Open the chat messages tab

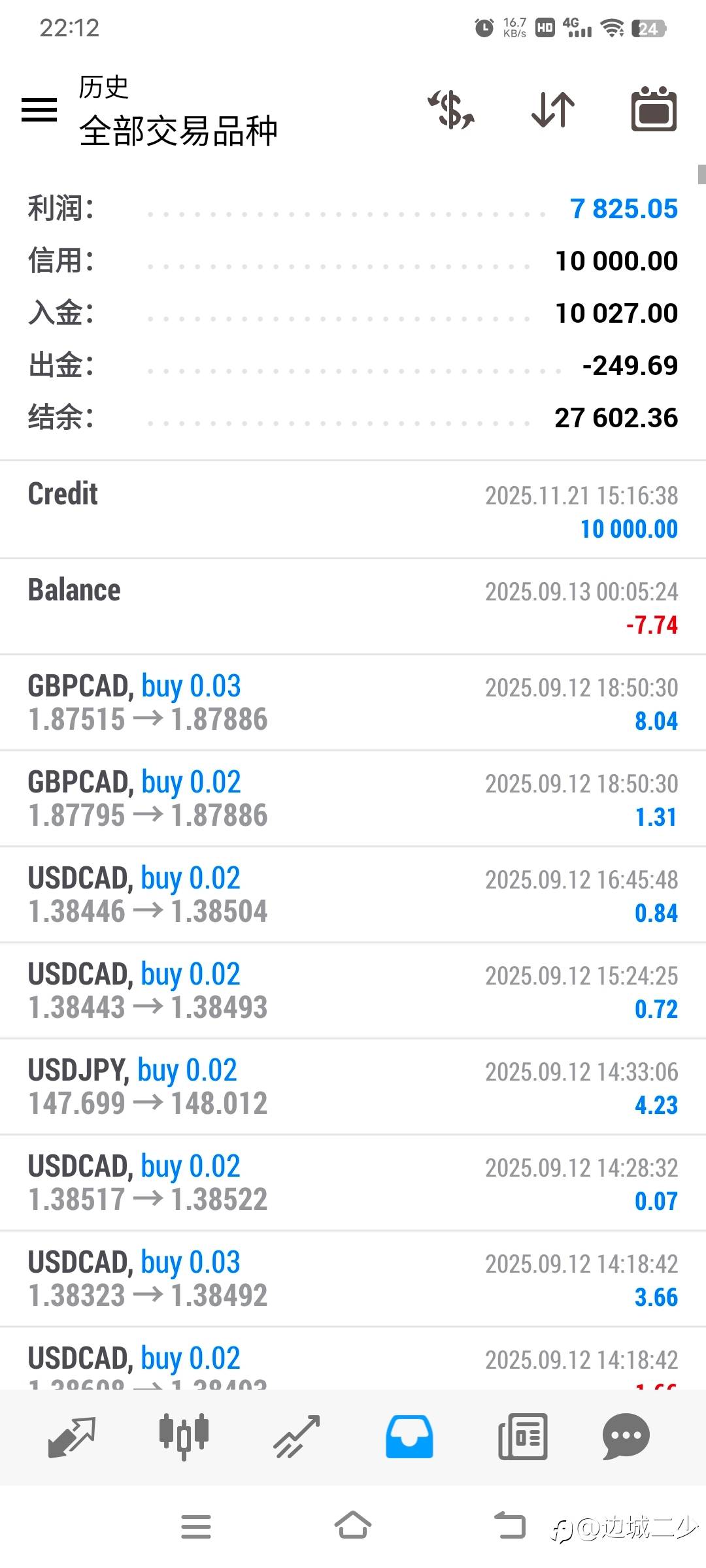(626, 1436)
